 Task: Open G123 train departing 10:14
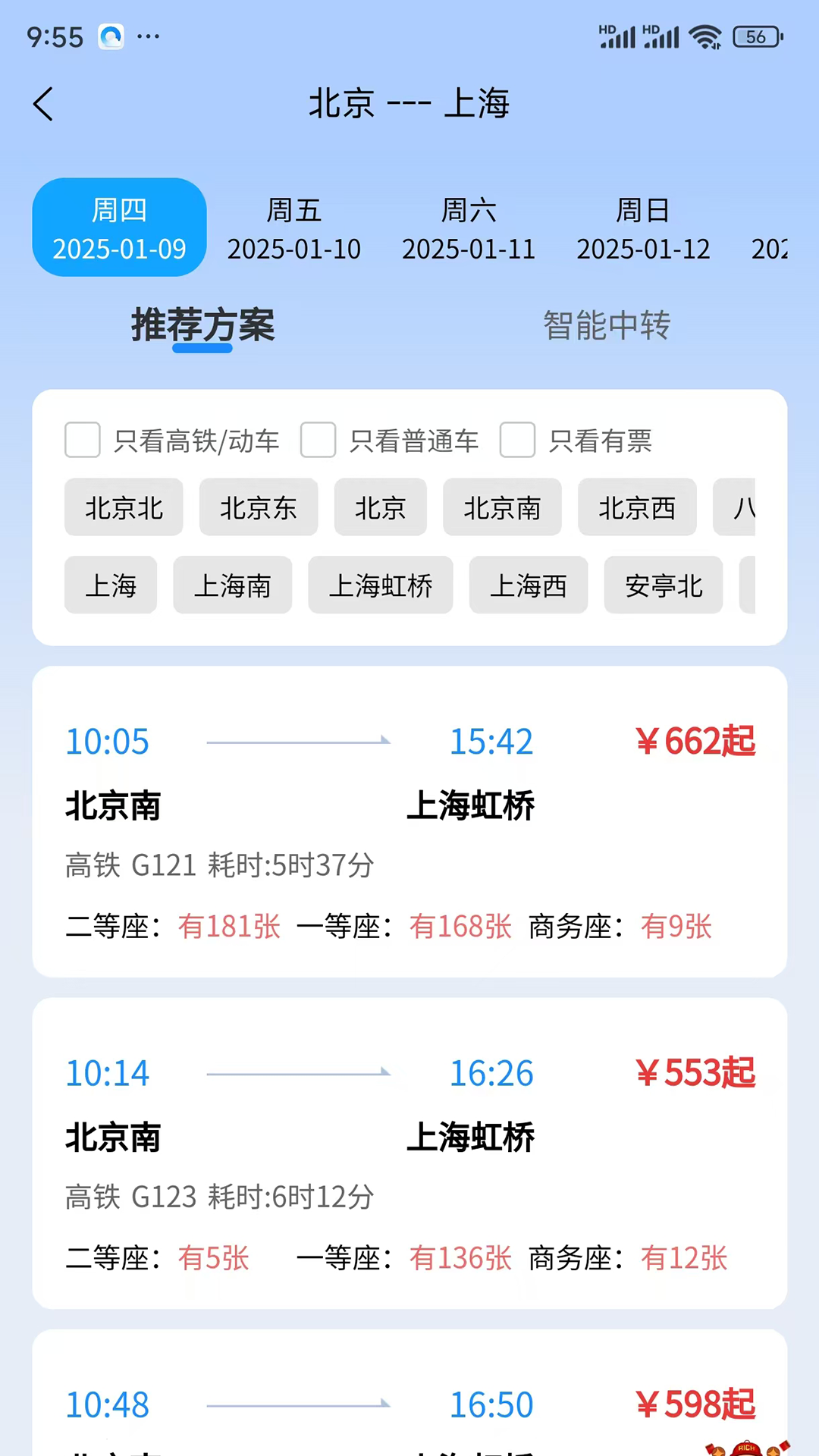click(x=409, y=1153)
